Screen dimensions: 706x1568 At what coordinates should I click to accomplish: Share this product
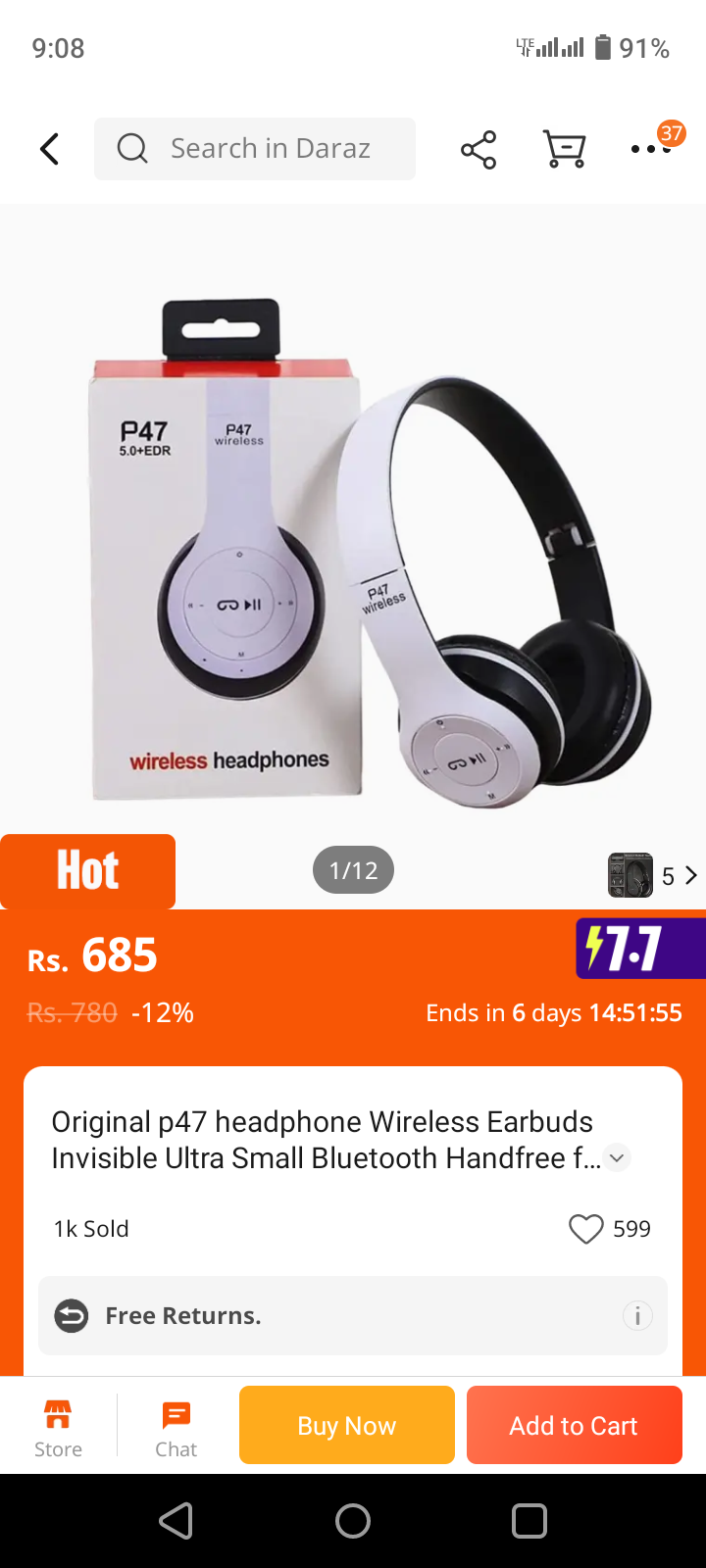click(479, 149)
